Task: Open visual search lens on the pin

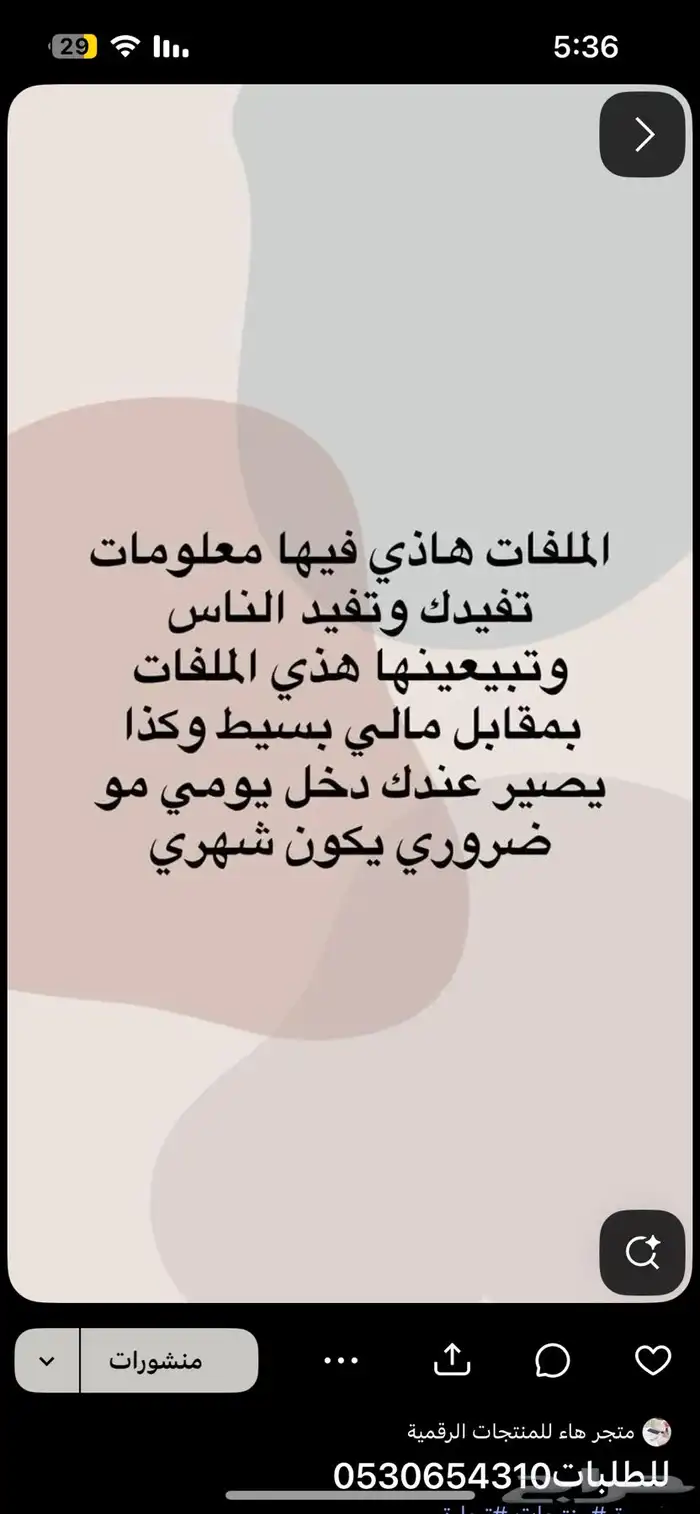Action: 642,1251
